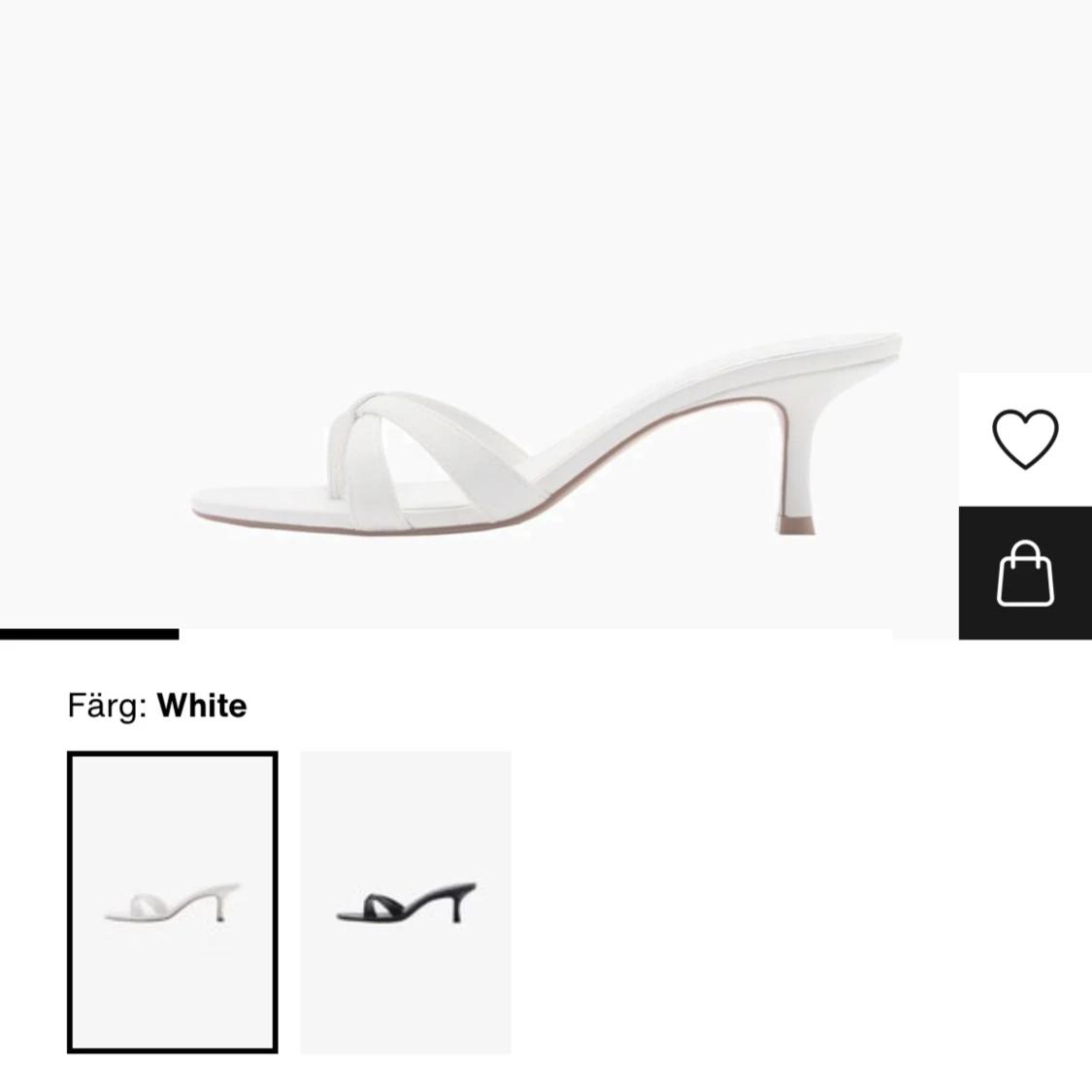Screen dimensions: 1092x1092
Task: Choose the black color variant
Action: pos(406,902)
